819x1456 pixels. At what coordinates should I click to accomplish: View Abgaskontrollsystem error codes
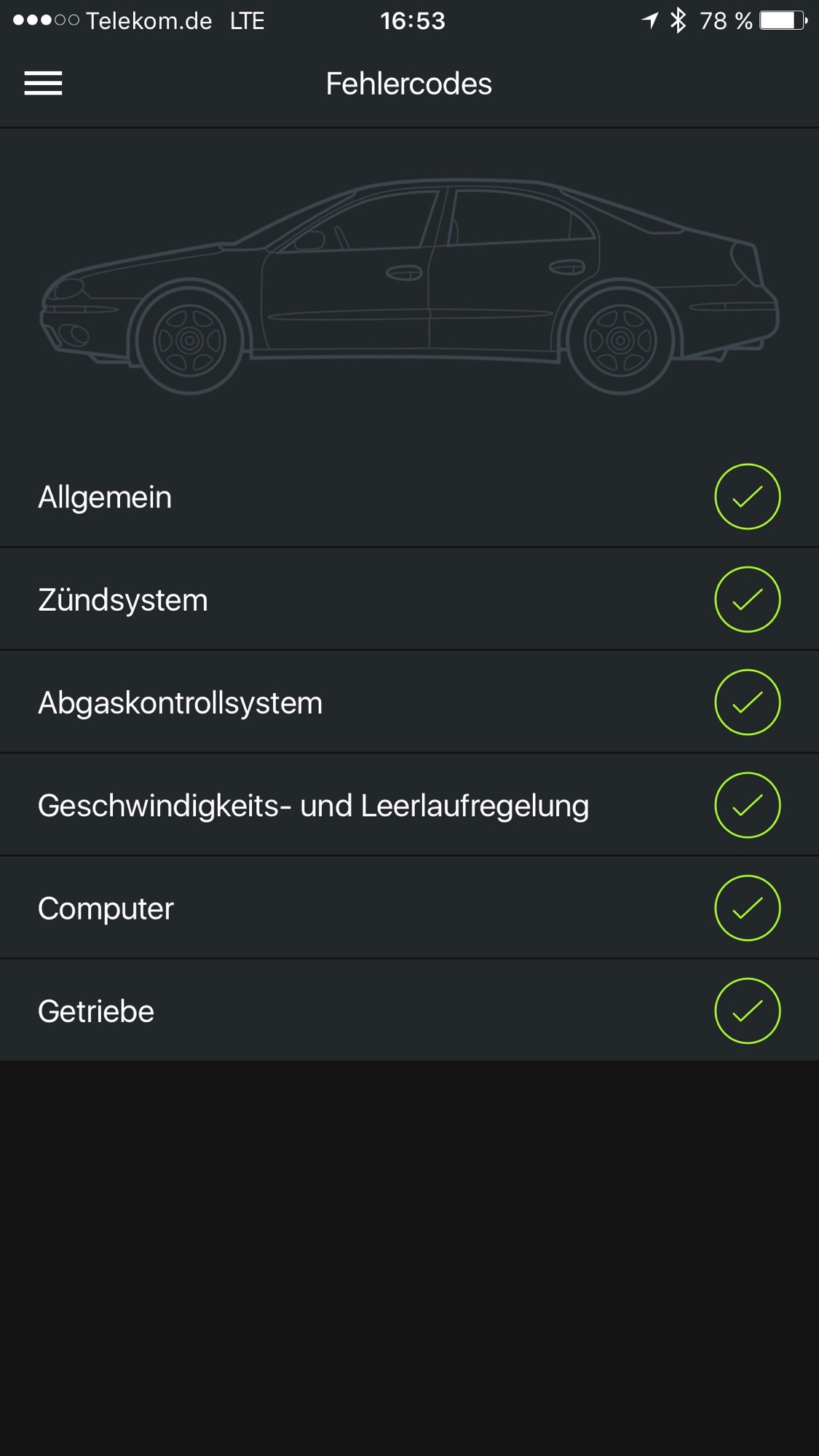409,702
